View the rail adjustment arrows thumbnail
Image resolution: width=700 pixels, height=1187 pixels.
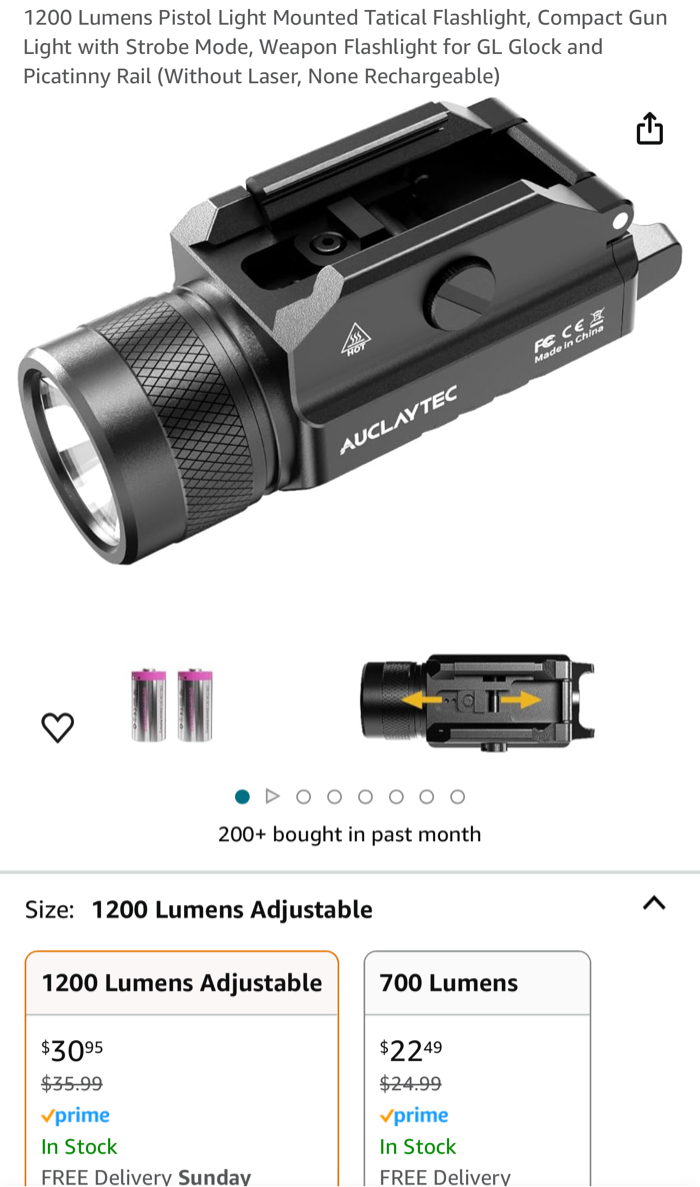pyautogui.click(x=477, y=702)
